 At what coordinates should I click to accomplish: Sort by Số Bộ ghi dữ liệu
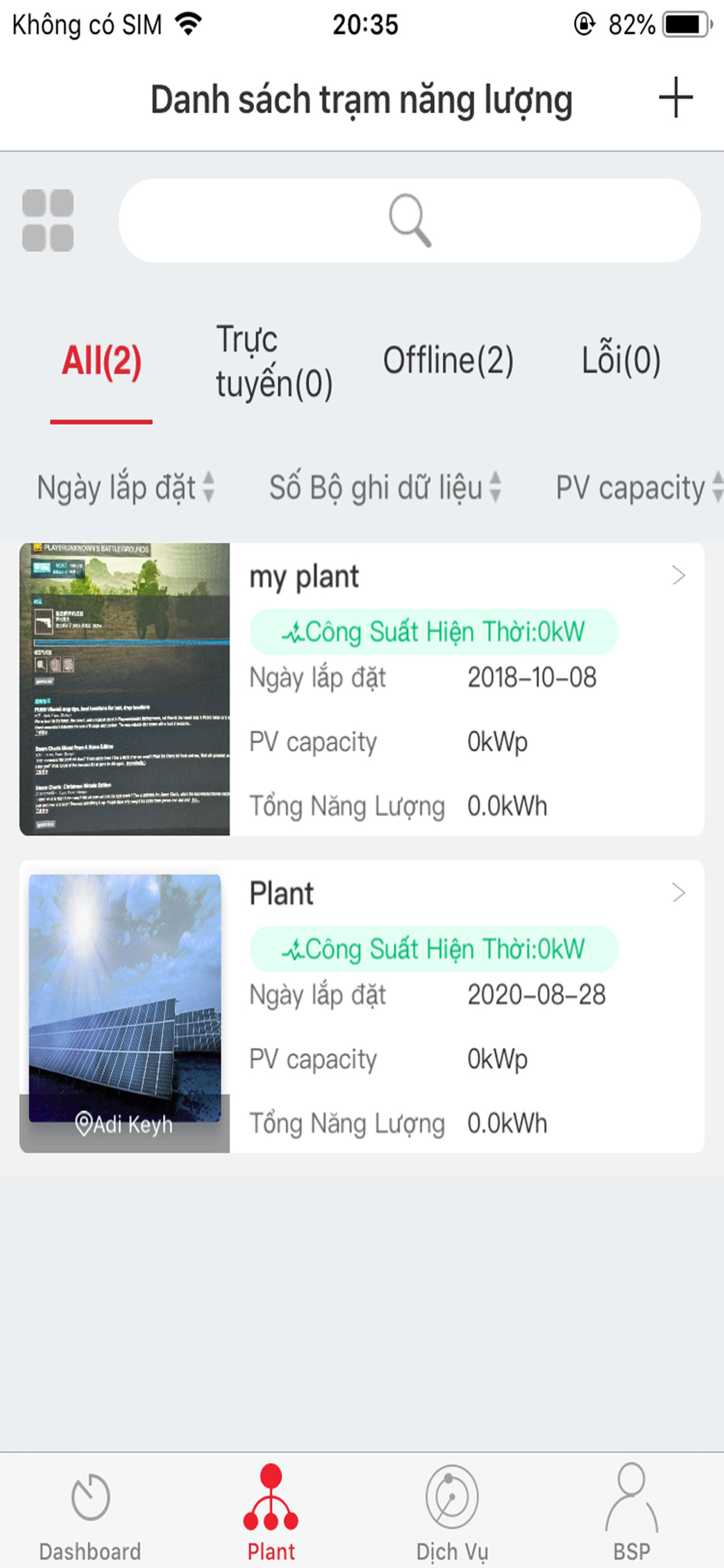pyautogui.click(x=385, y=488)
